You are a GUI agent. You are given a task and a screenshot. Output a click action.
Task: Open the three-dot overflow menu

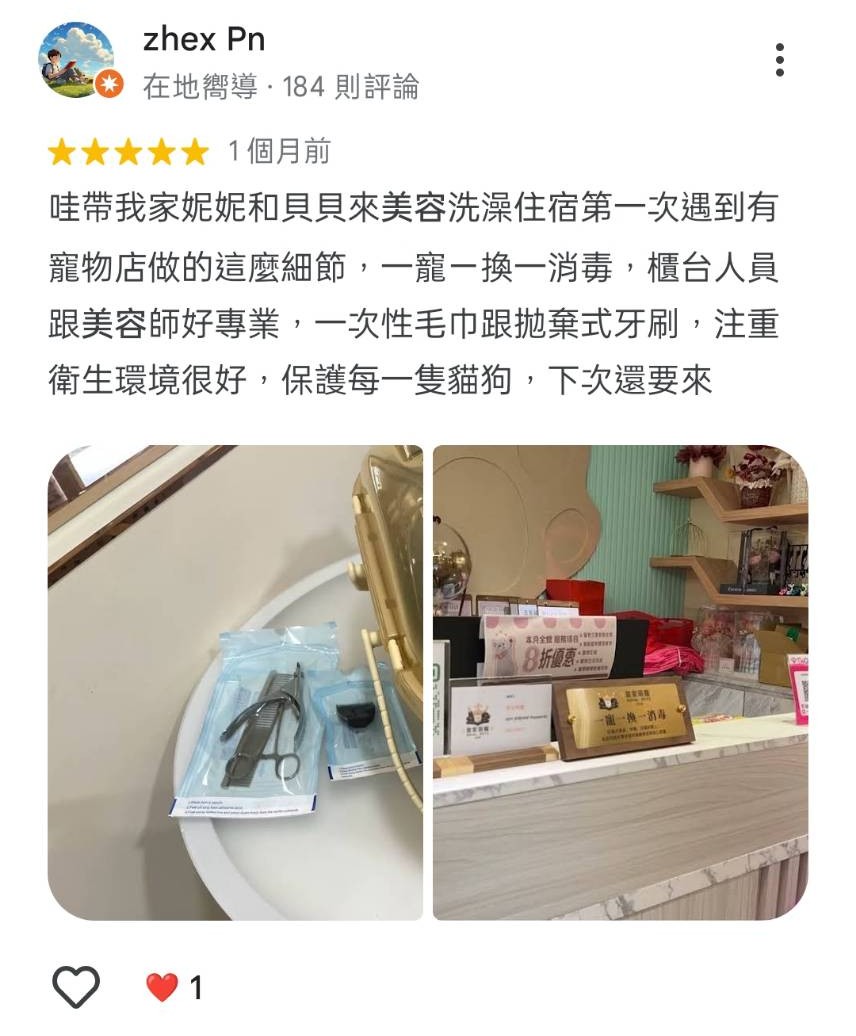click(779, 60)
